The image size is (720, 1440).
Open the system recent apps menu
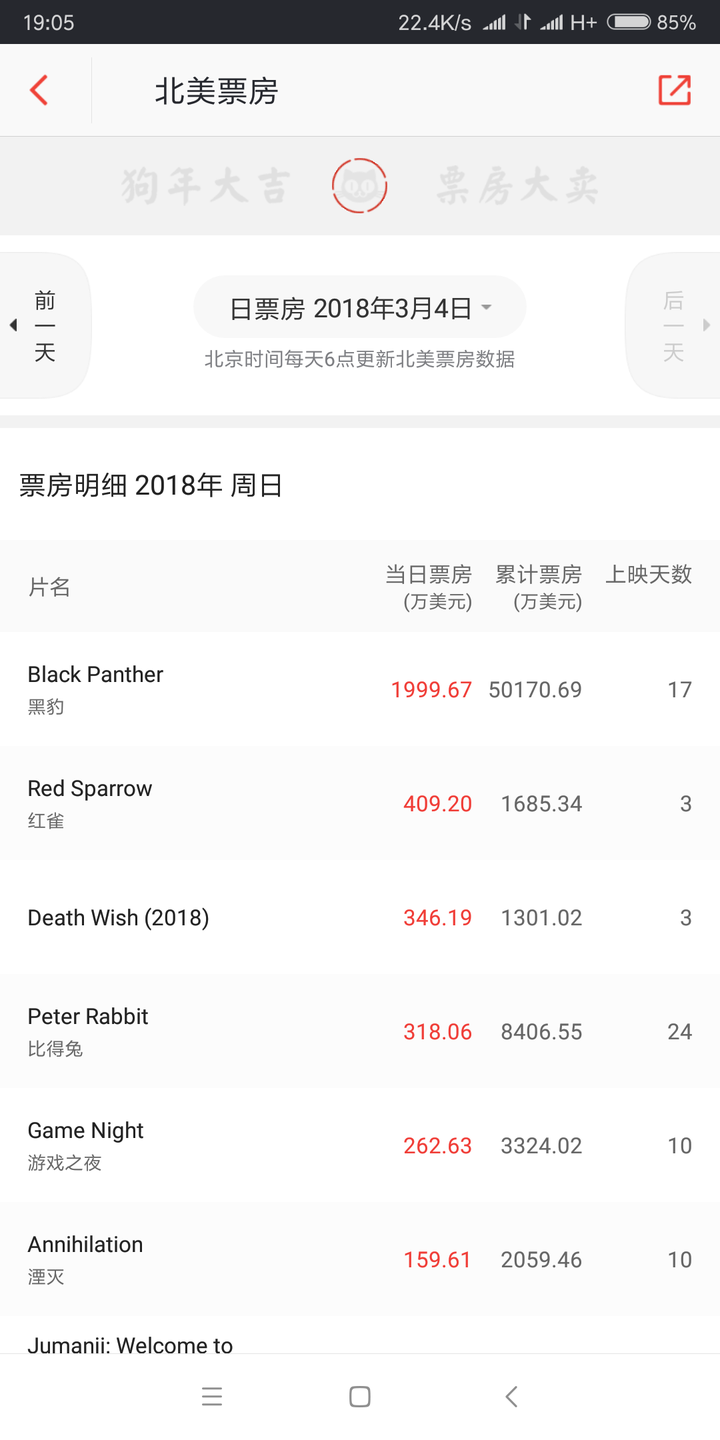pos(212,1397)
